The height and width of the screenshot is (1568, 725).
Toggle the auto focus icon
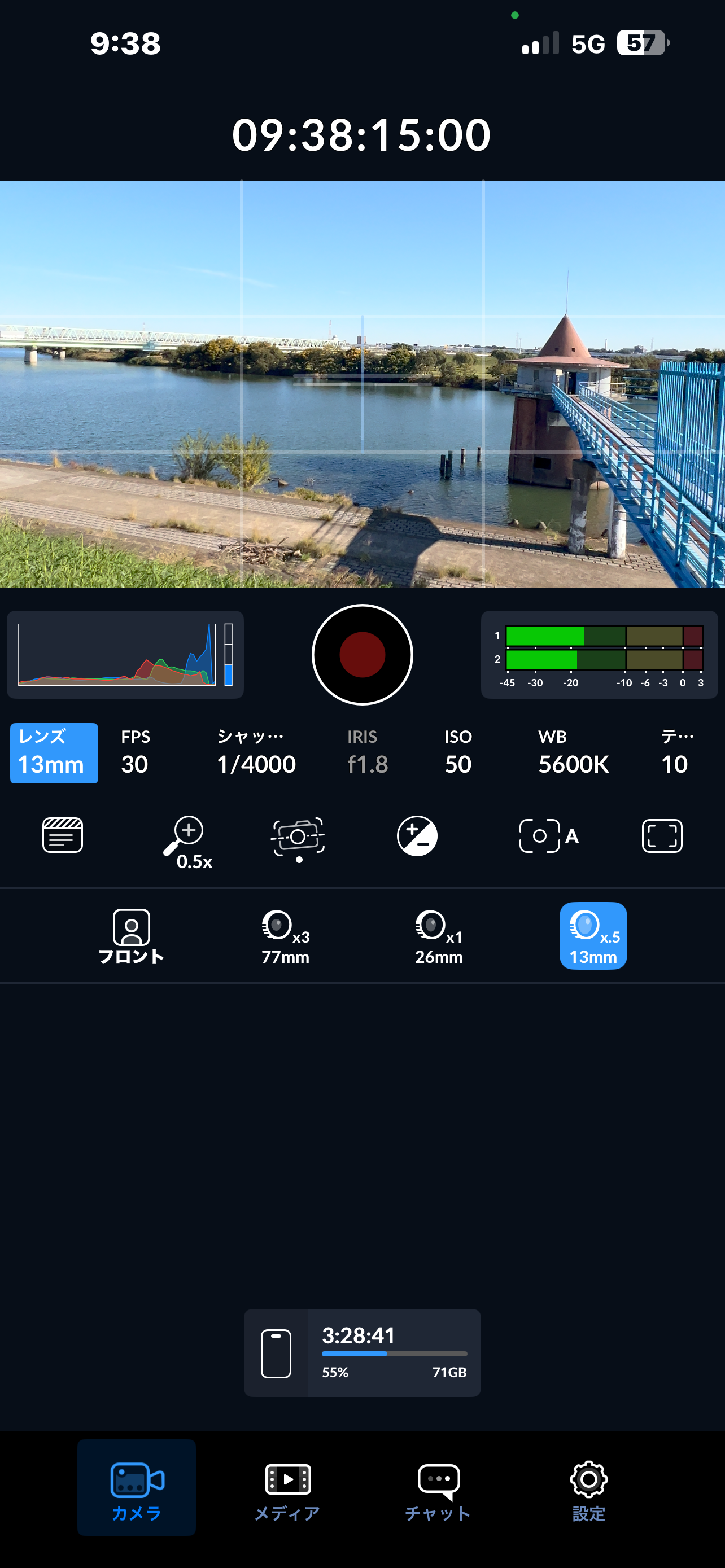point(548,836)
